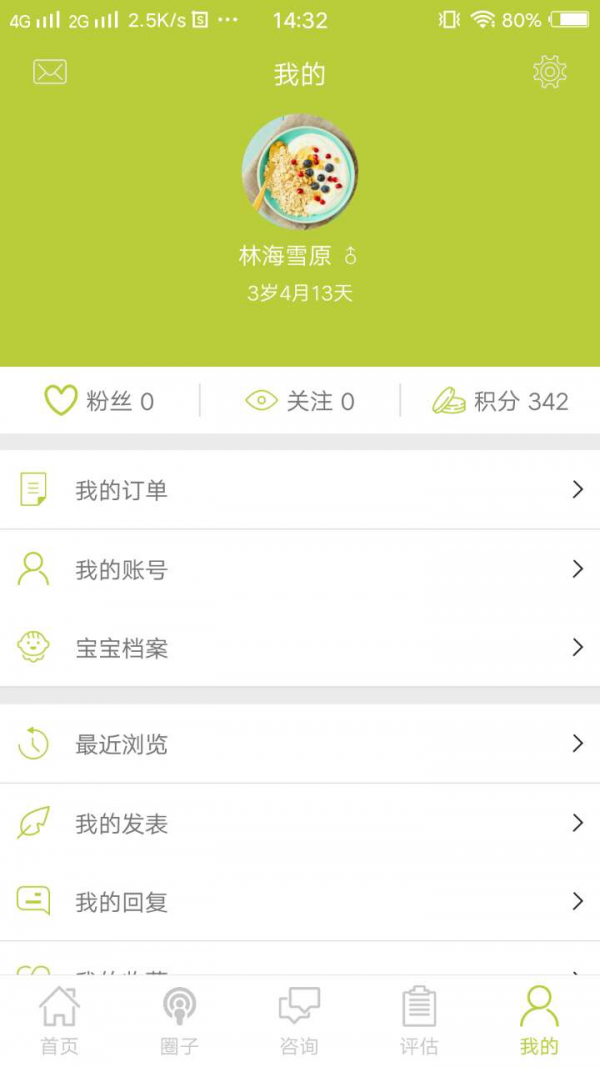This screenshot has width=600, height=1067.
Task: Open the settings gear
Action: point(549,72)
